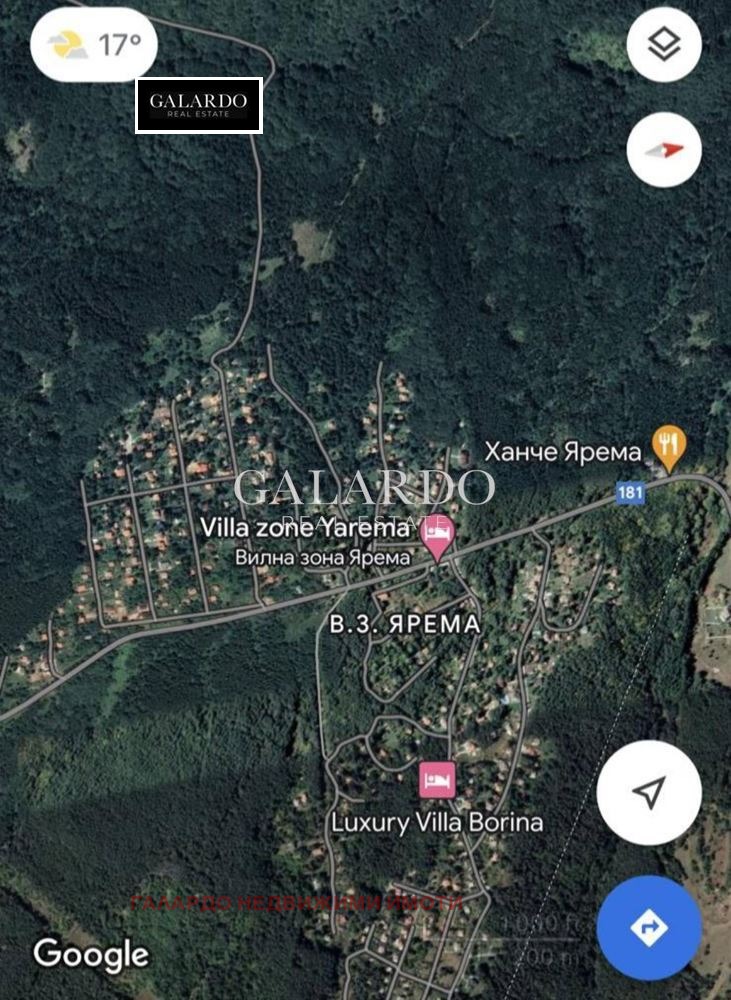Show weather details from the 17° chip
This screenshot has height=1000, width=731.
point(94,45)
